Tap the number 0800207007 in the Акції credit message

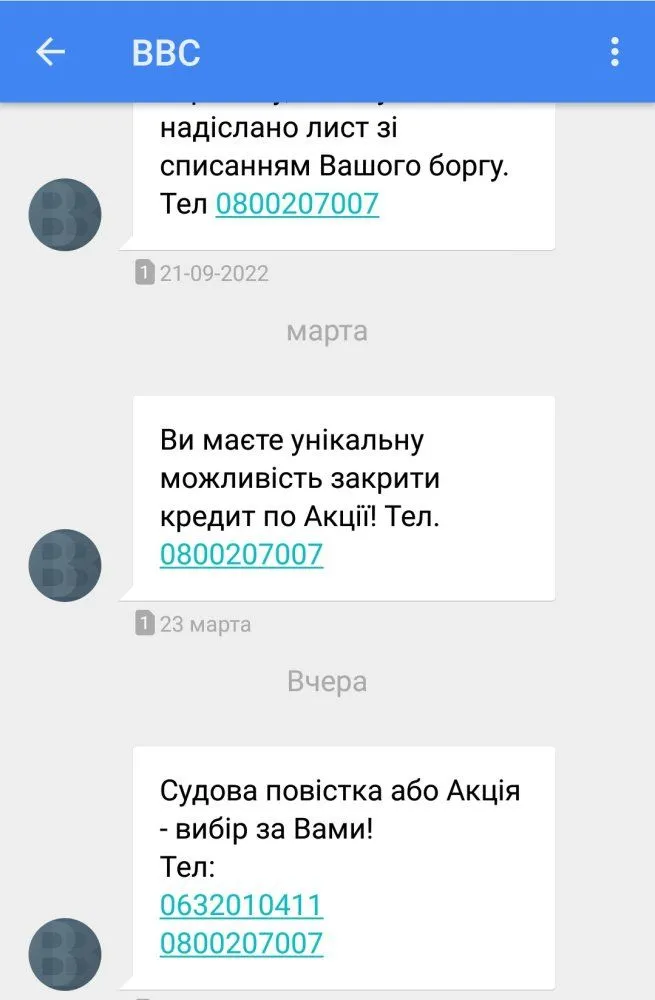coord(241,554)
